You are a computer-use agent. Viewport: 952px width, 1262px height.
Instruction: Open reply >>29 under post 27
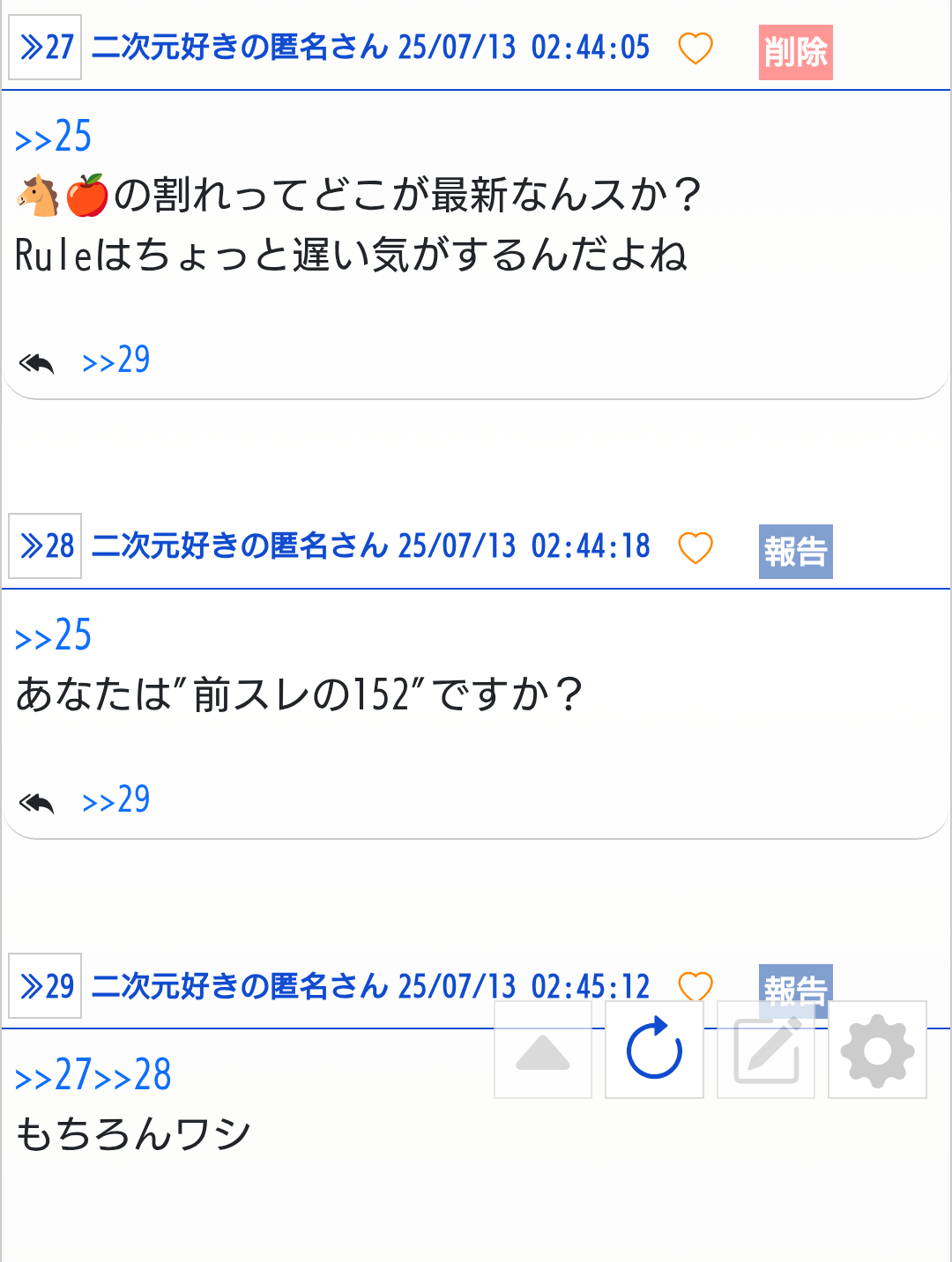pyautogui.click(x=115, y=360)
